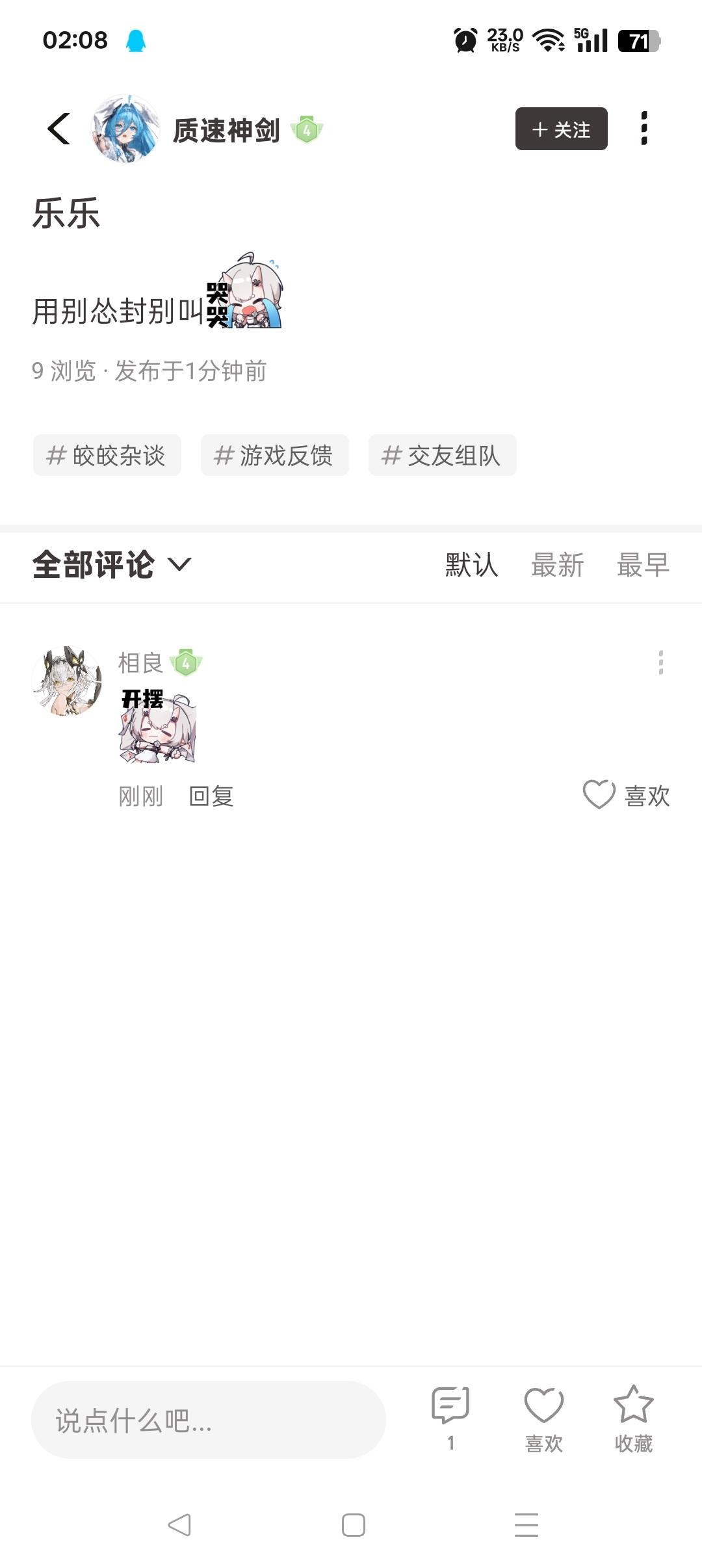Go back using the top-left arrow
Screen dimensions: 702x1568
[x=58, y=129]
